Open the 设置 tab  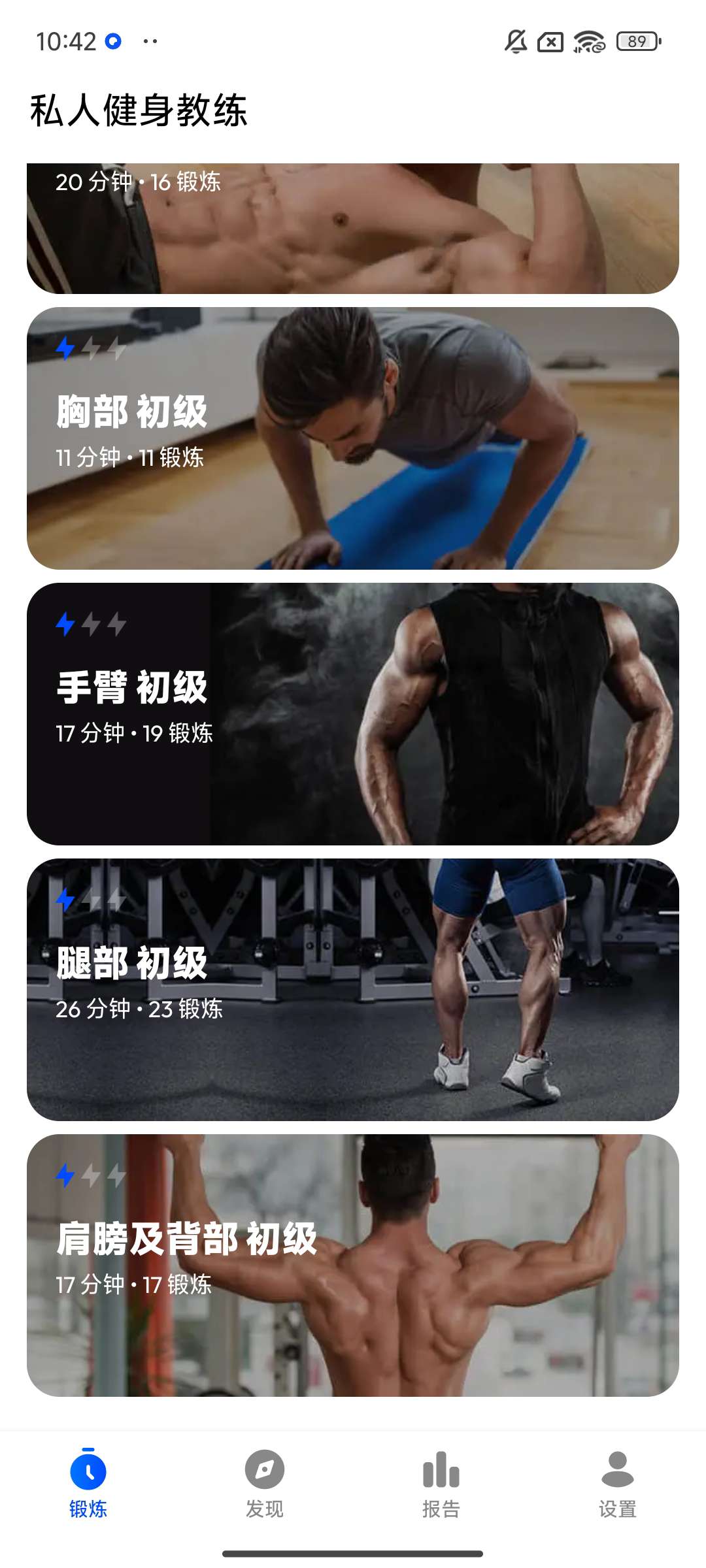[x=618, y=1483]
